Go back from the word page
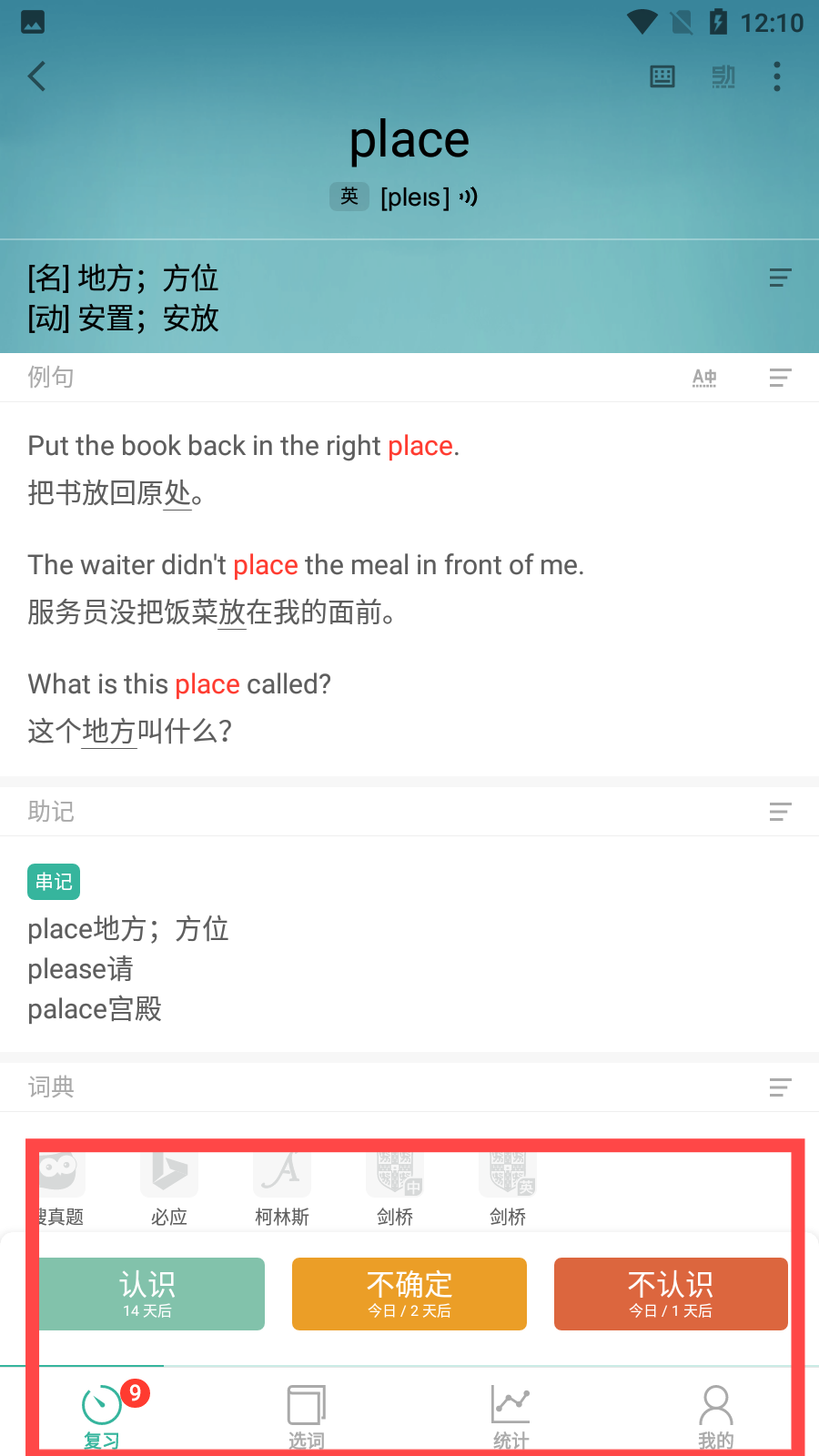 coord(37,76)
